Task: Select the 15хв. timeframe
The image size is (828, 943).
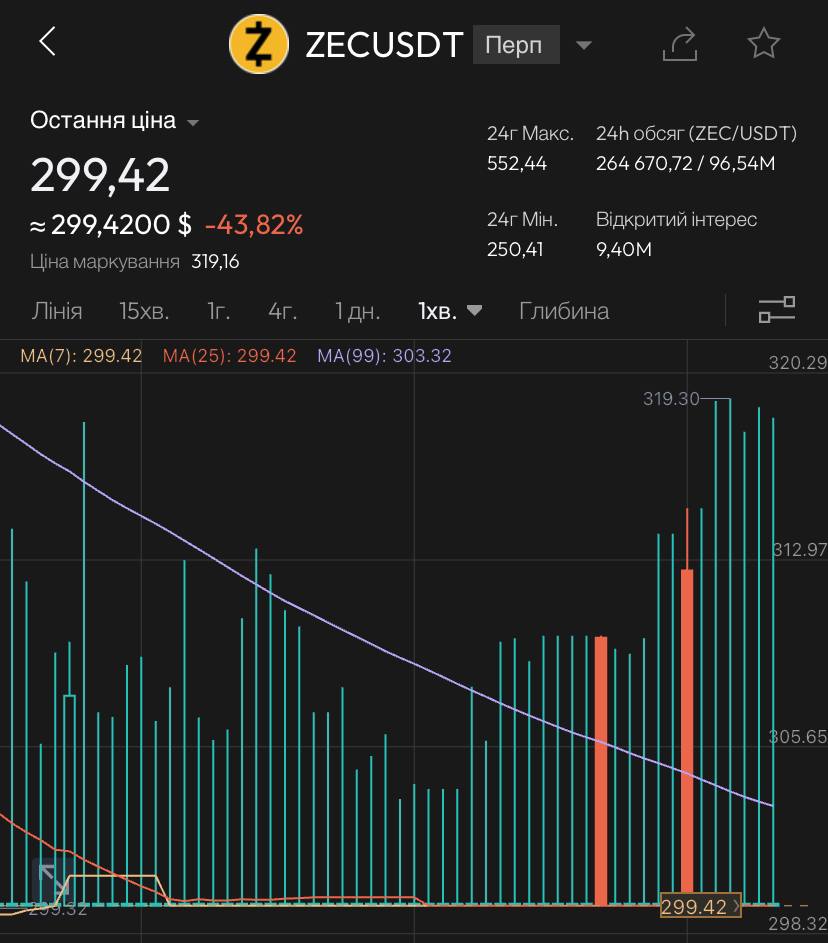Action: click(144, 311)
